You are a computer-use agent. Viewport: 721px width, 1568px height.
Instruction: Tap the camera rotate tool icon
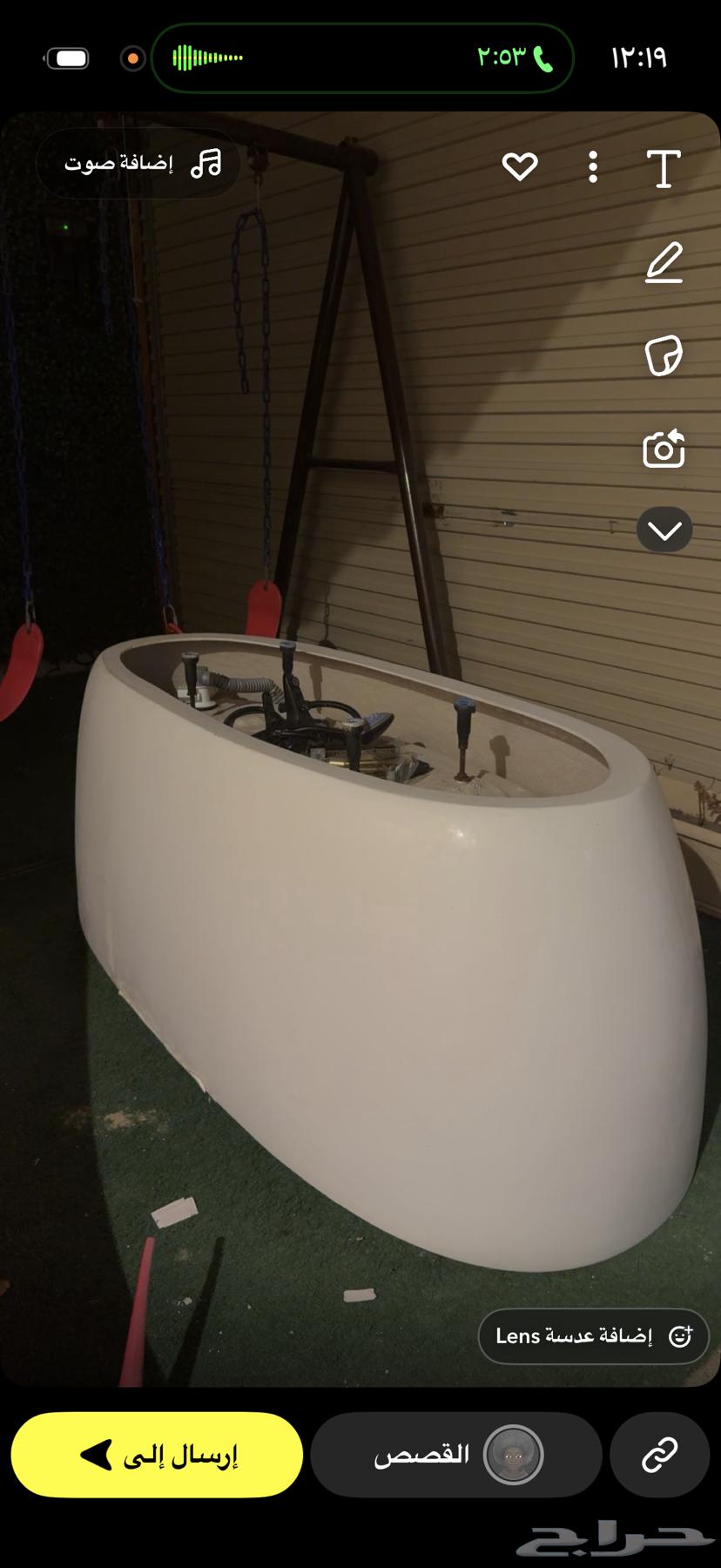tap(664, 449)
